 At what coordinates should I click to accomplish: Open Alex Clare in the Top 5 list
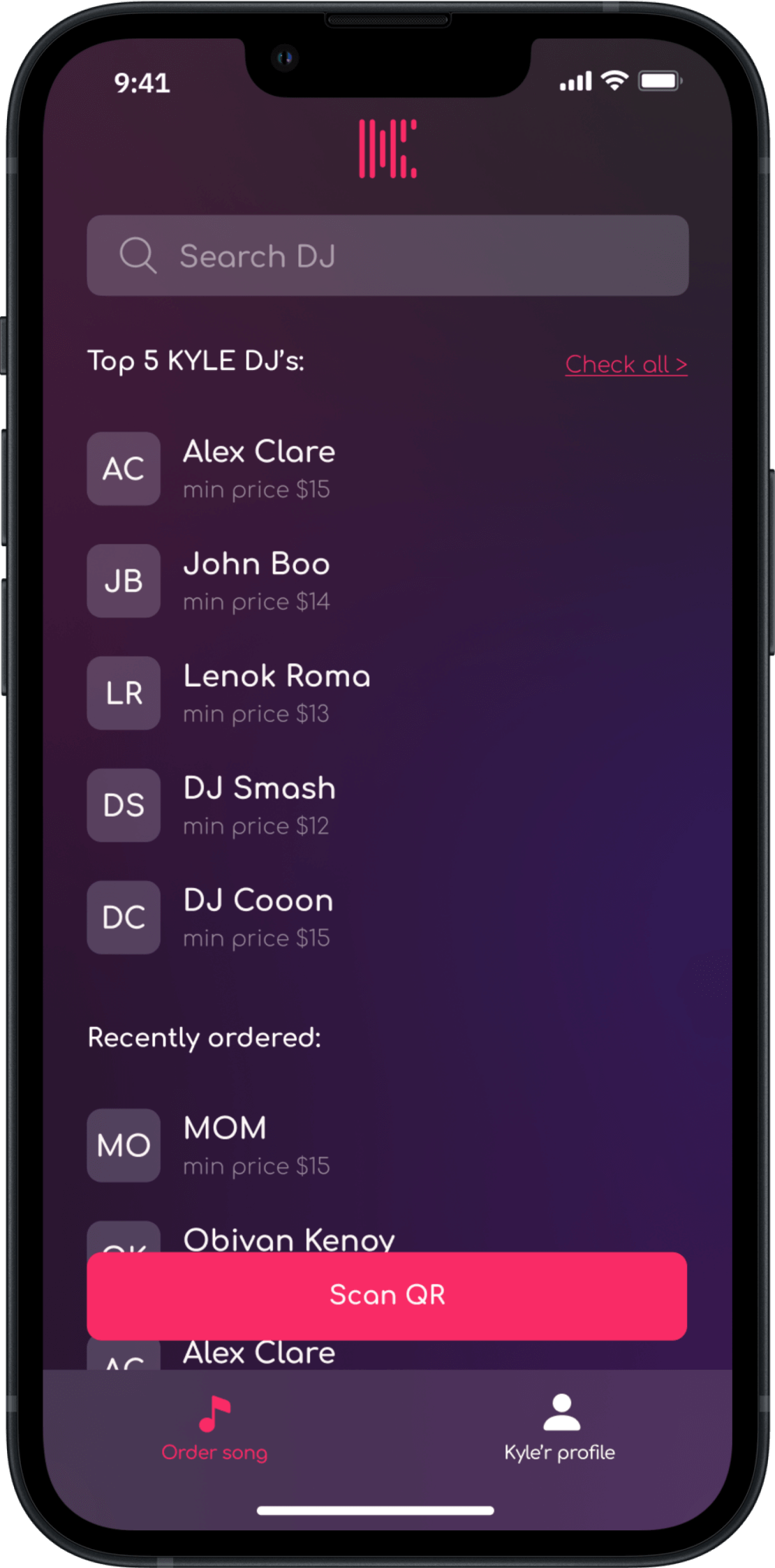coord(258,468)
